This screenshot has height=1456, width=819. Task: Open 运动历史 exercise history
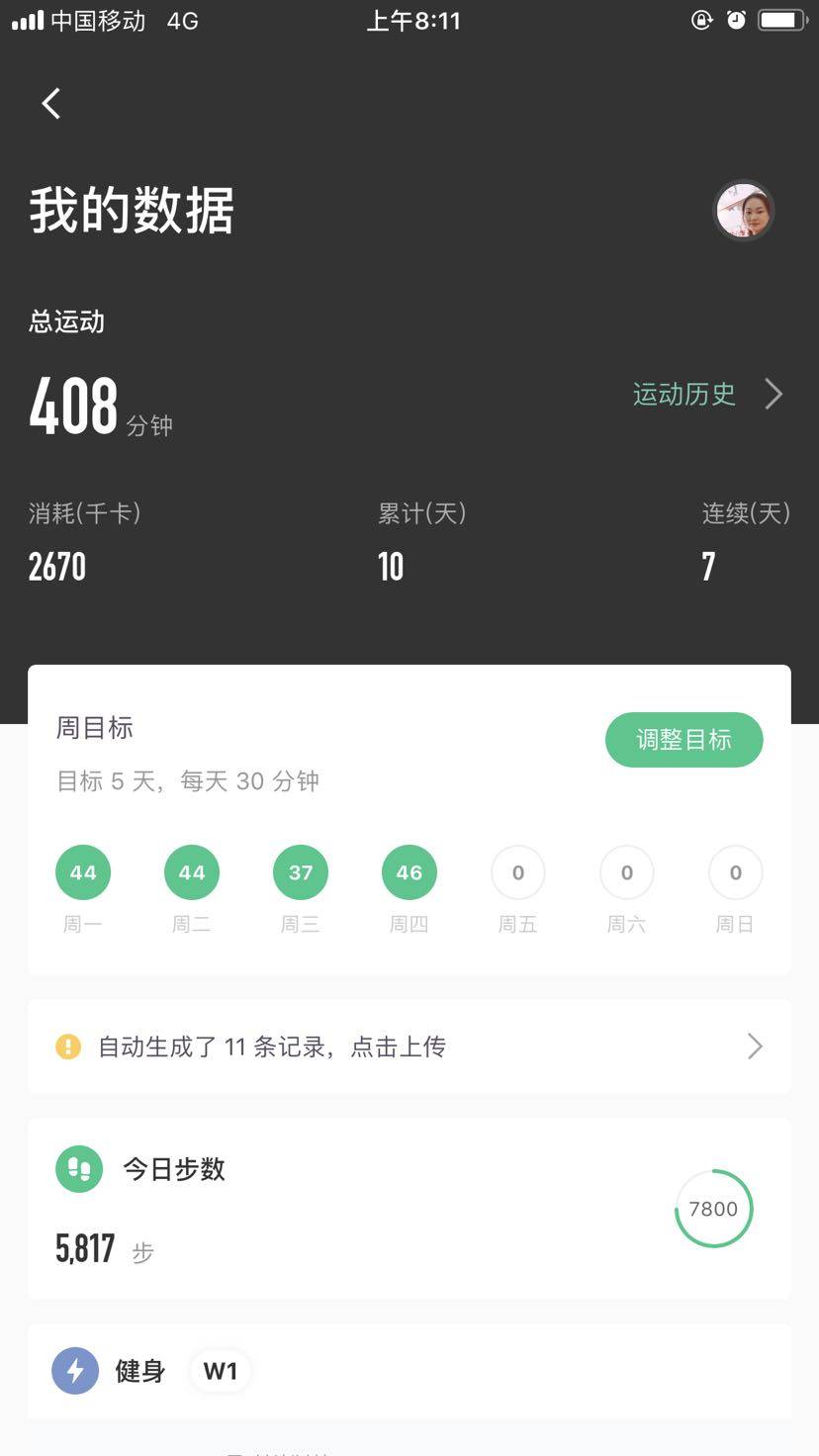pos(706,395)
